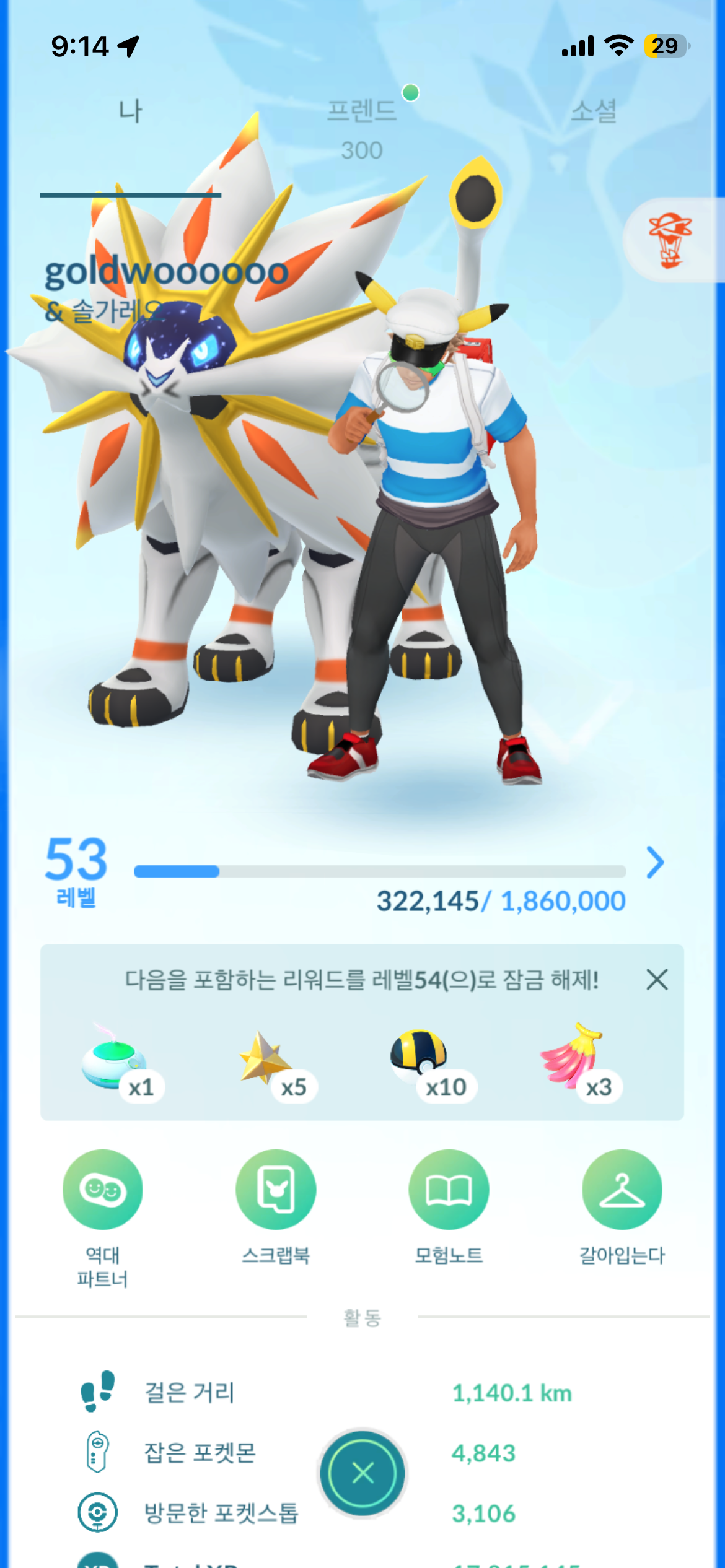Dismiss the level 54 rewards banner
725x1568 pixels.
pyautogui.click(x=657, y=980)
